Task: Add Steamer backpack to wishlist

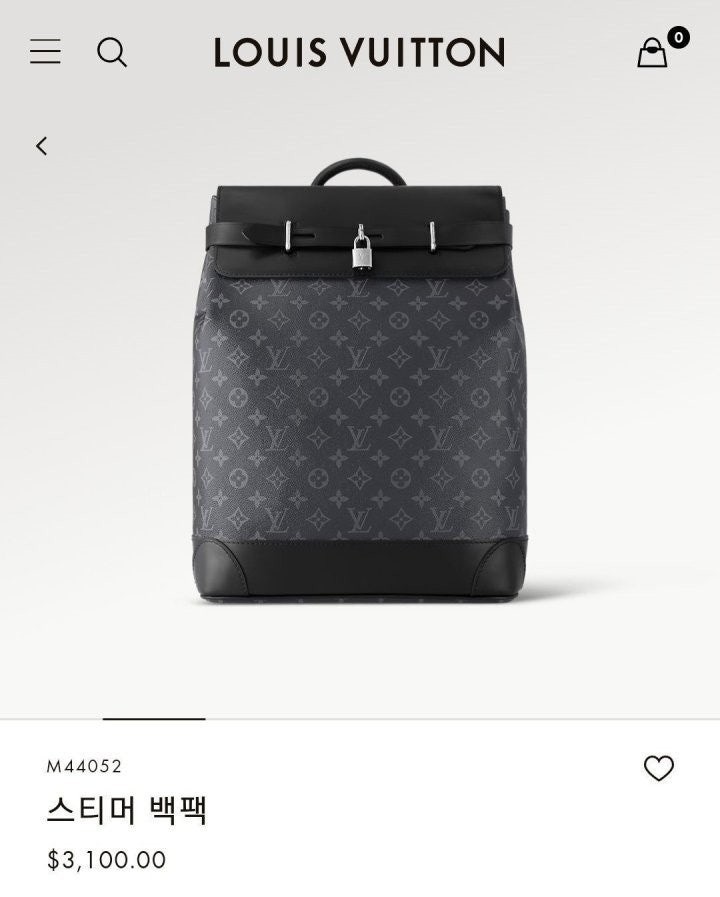Action: coord(658,768)
